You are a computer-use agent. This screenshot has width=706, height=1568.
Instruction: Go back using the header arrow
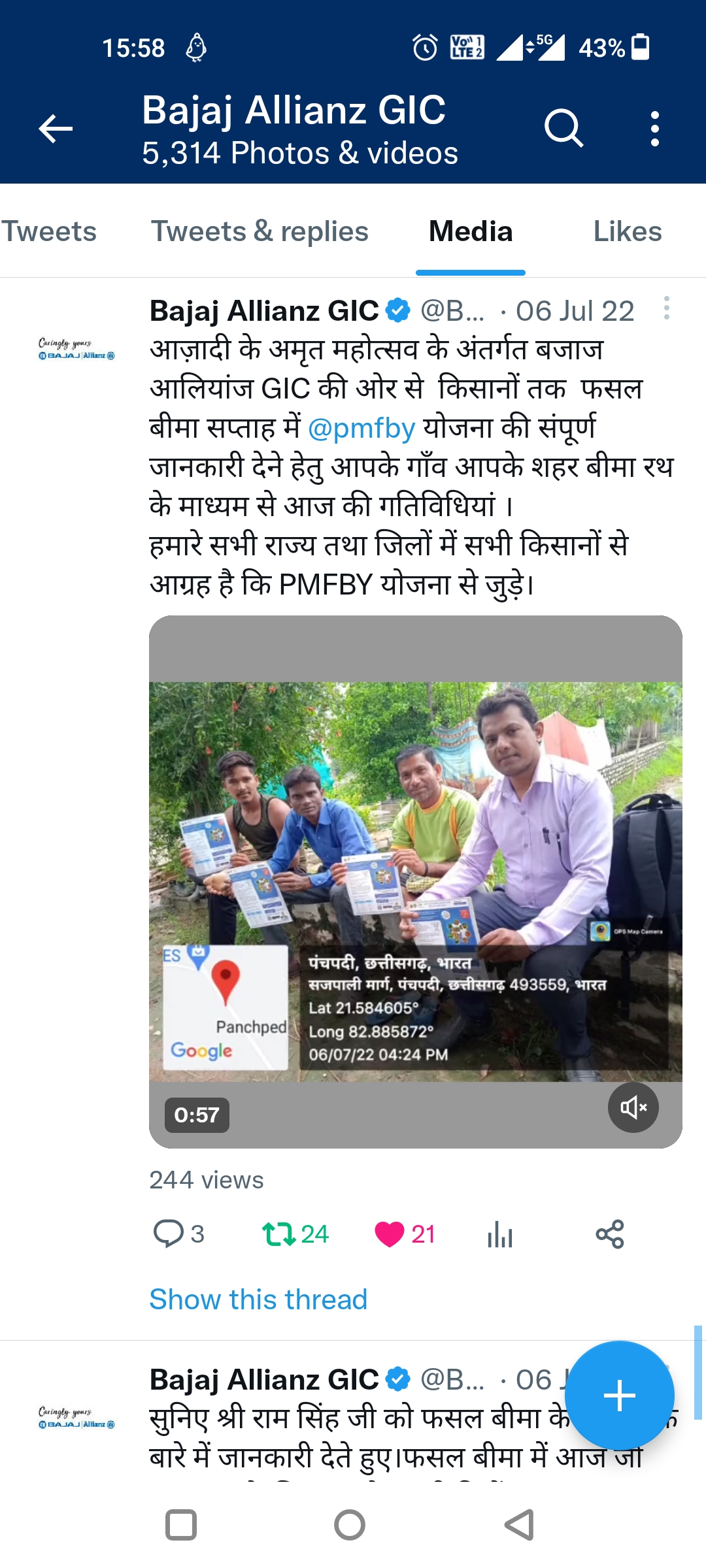(56, 128)
